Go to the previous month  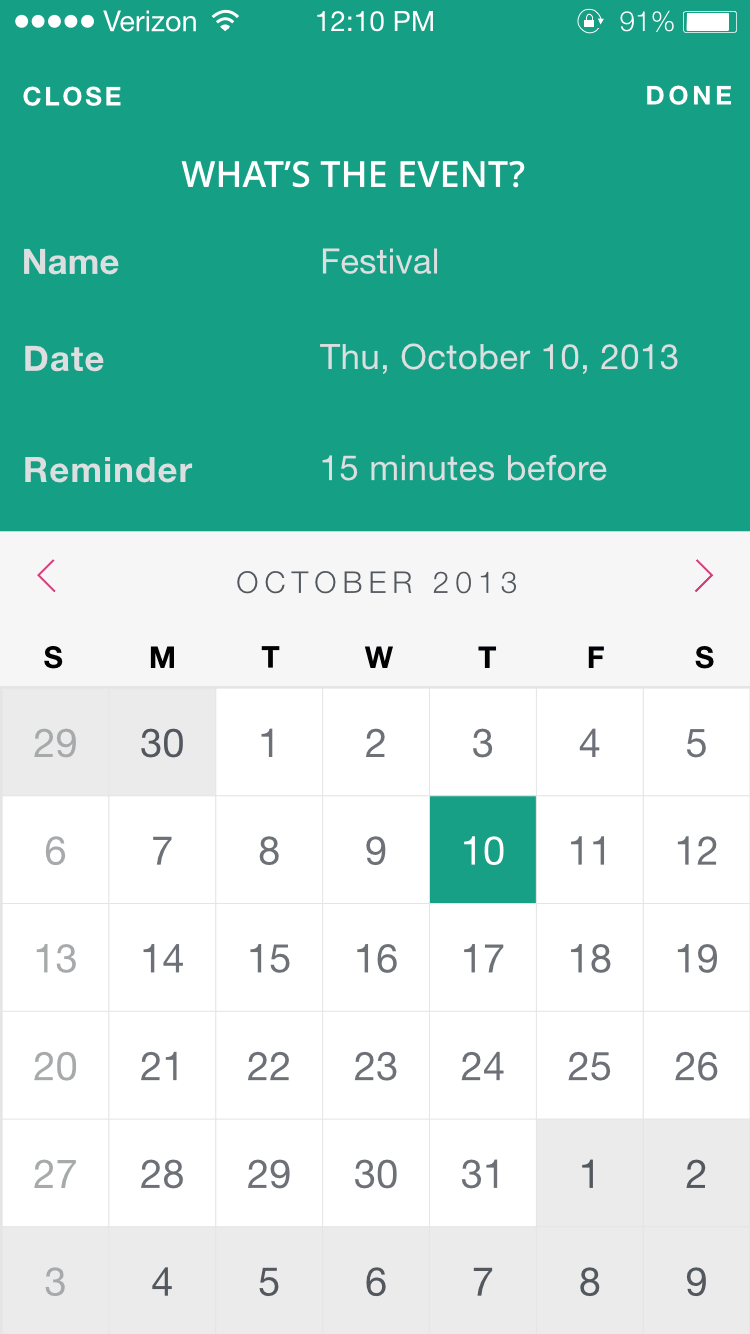click(x=47, y=576)
